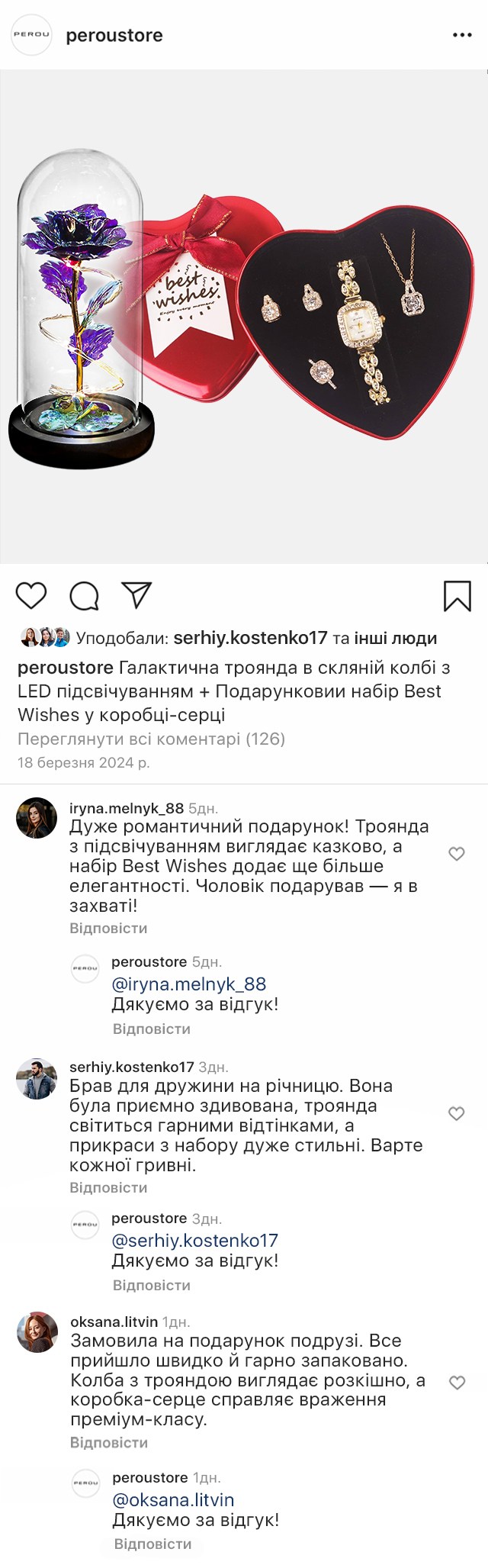Open the rose and gift set photo
The width and height of the screenshot is (488, 1568).
point(244,317)
